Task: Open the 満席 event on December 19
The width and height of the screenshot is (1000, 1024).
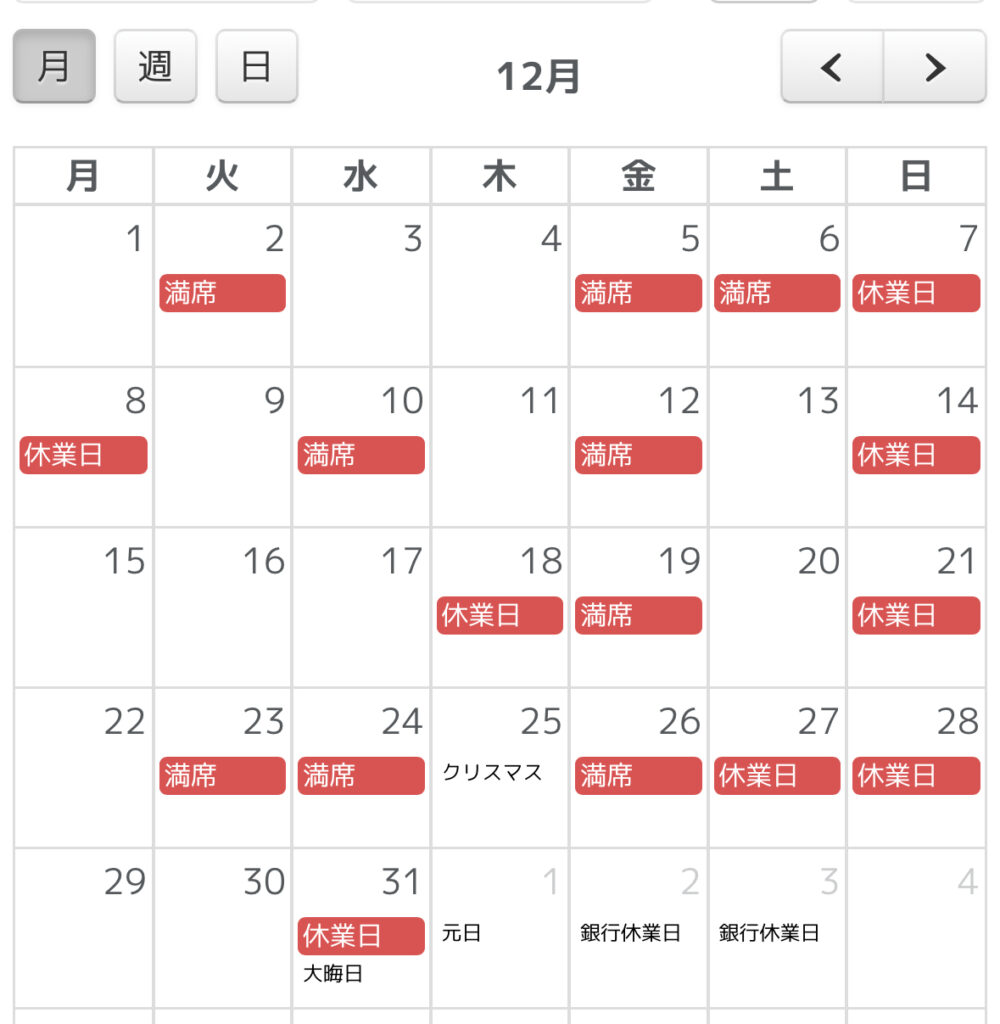Action: tap(638, 615)
